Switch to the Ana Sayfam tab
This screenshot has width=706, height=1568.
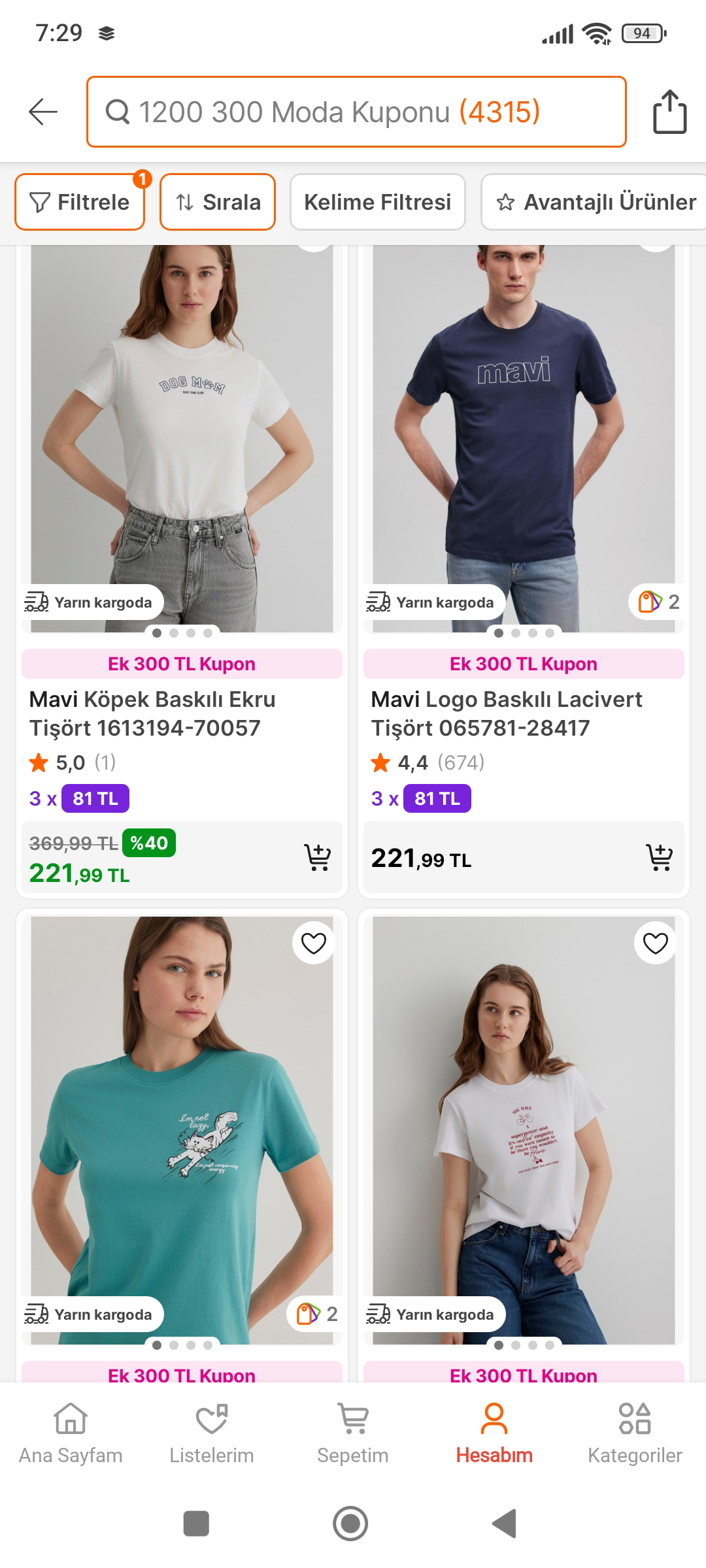point(71,1431)
